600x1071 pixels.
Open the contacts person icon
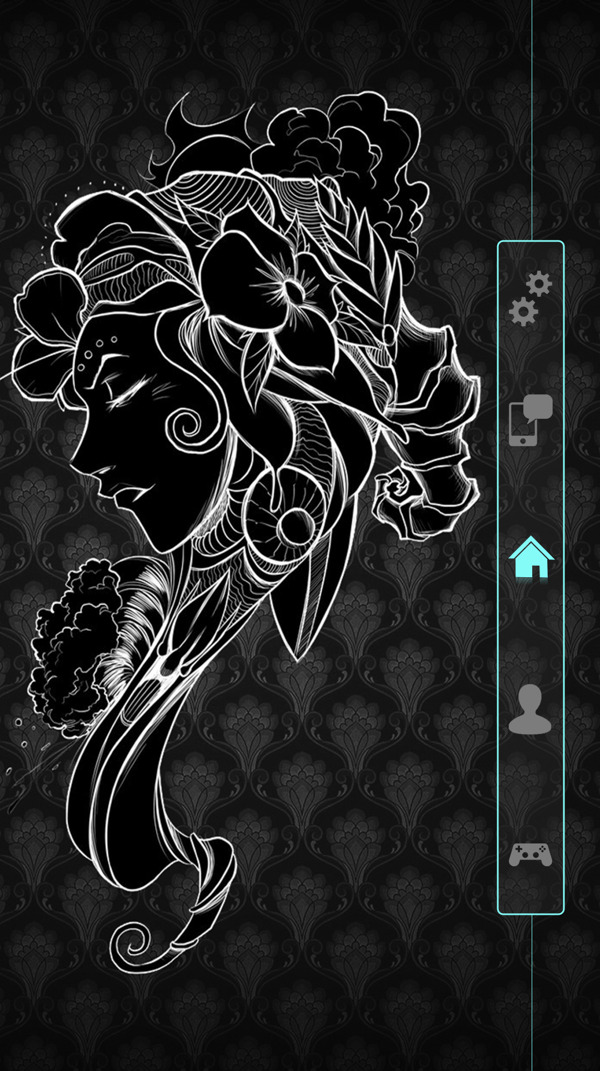530,709
